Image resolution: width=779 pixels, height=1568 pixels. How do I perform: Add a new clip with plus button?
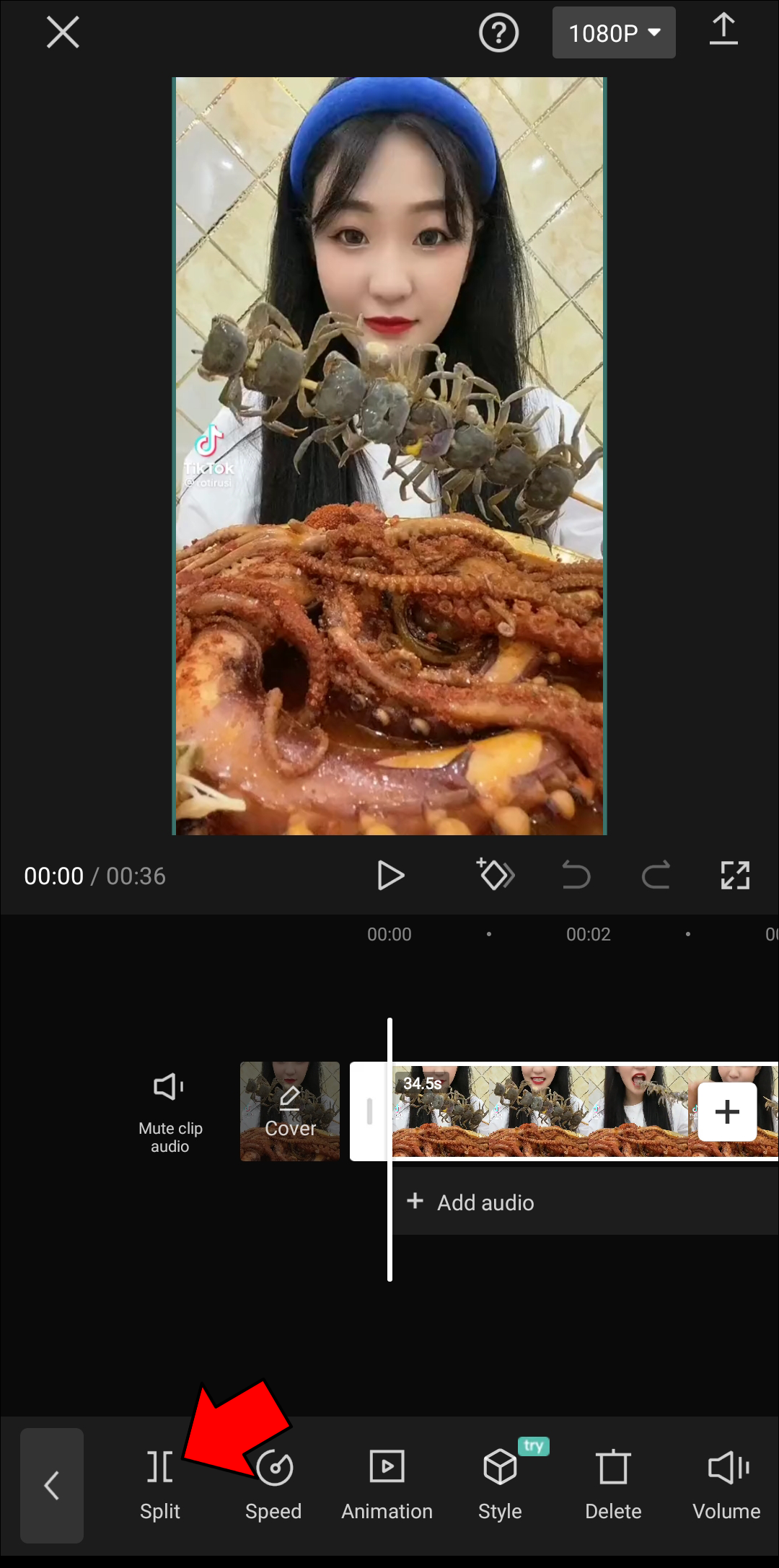(727, 1111)
